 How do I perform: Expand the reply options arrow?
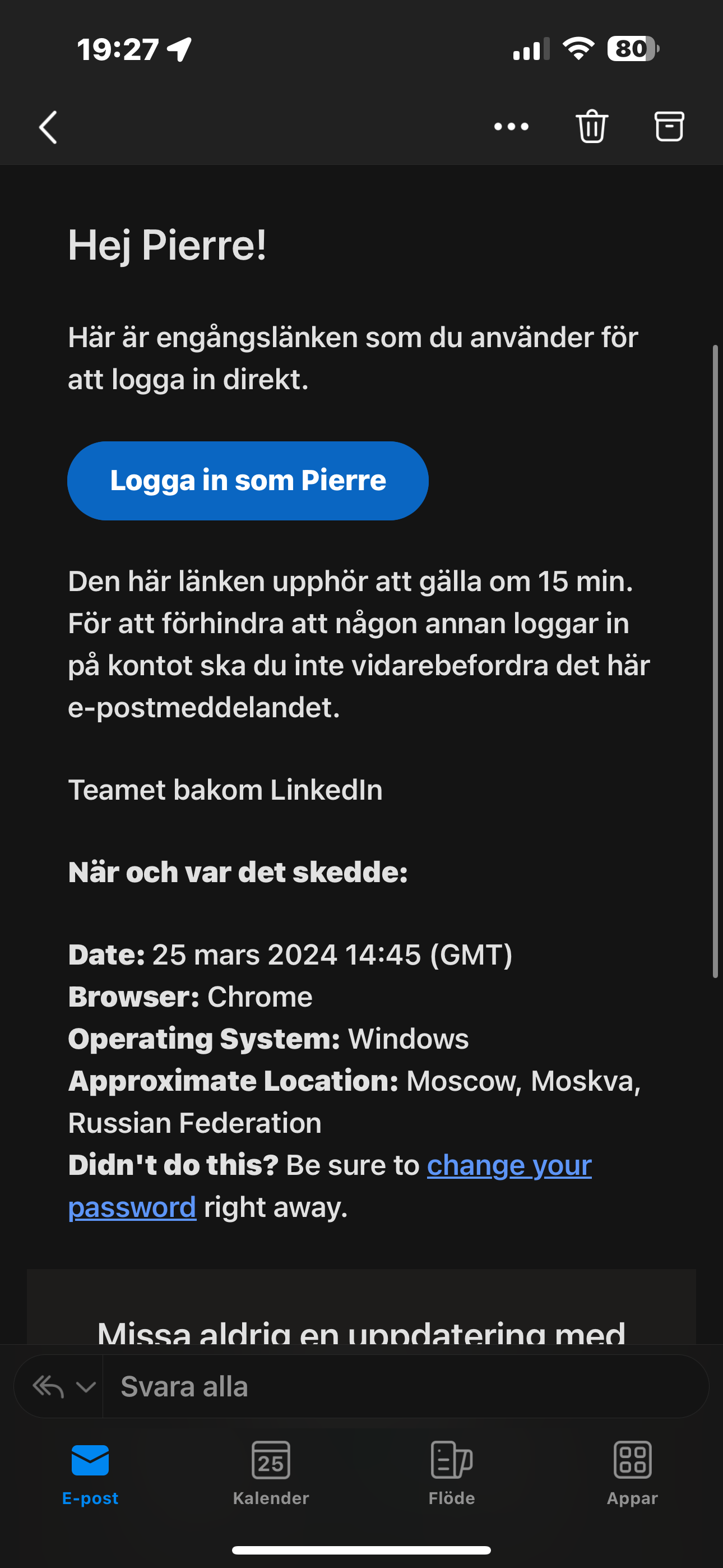pyautogui.click(x=86, y=1387)
